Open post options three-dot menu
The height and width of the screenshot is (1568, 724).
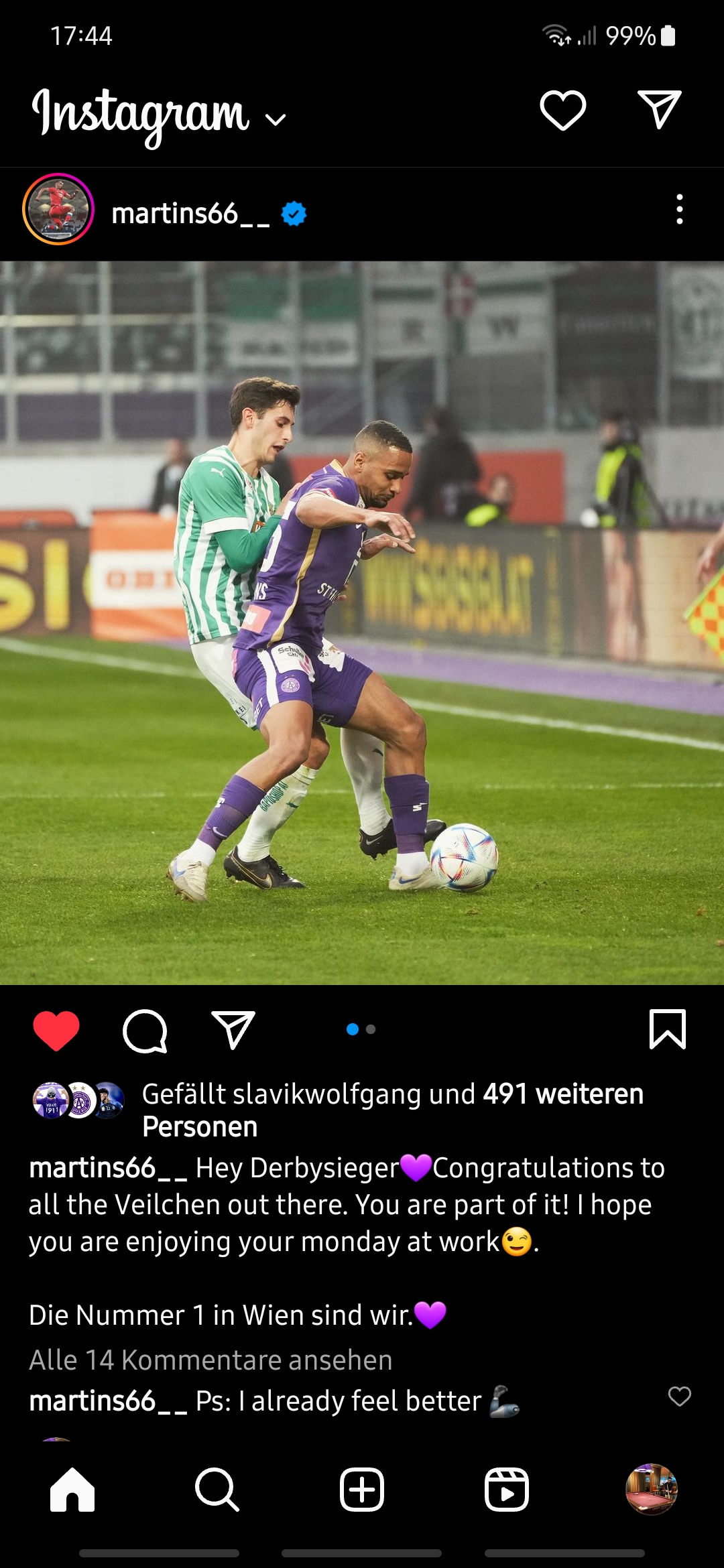(680, 210)
